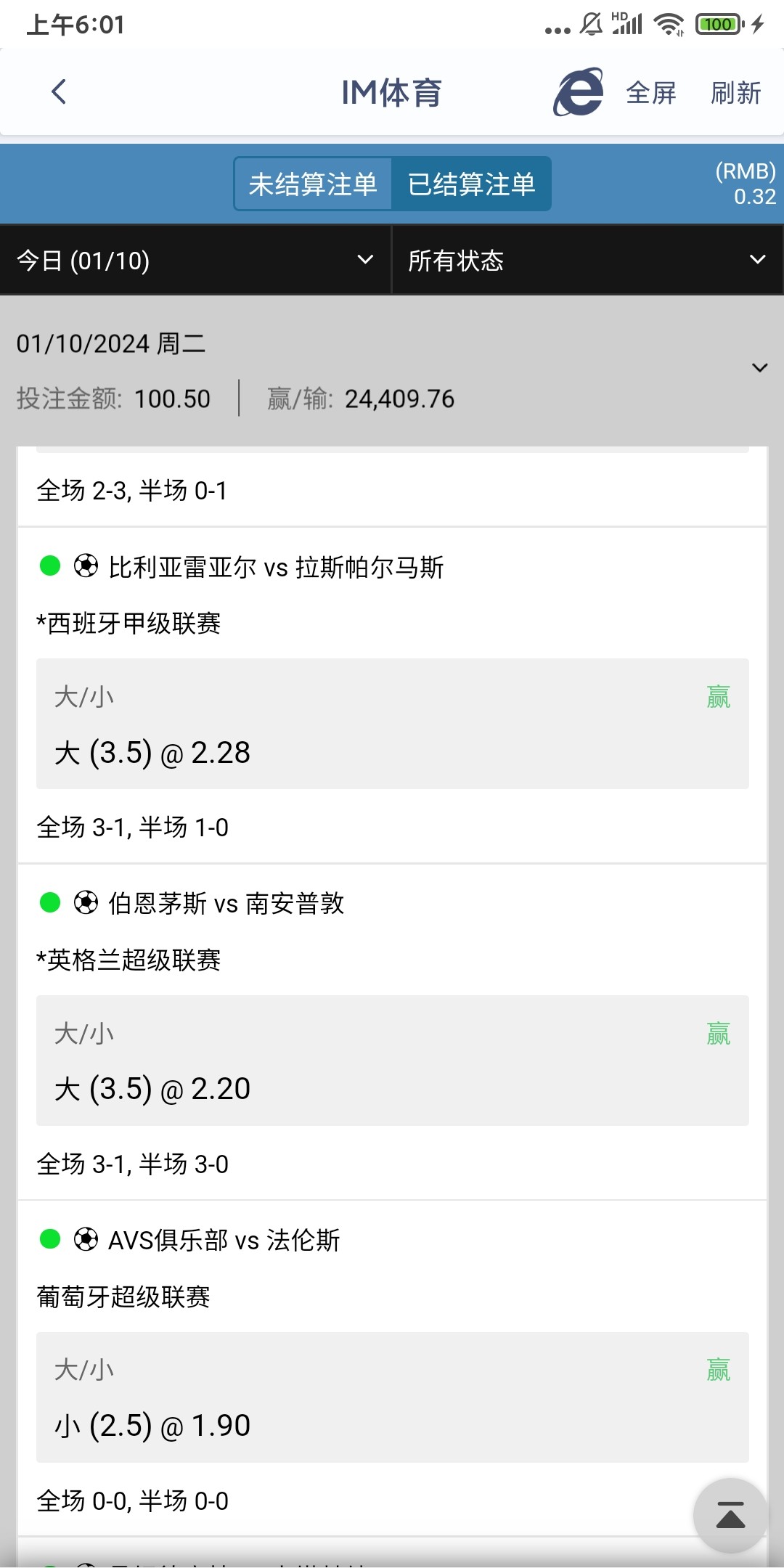Go back using the top left arrow

(60, 92)
